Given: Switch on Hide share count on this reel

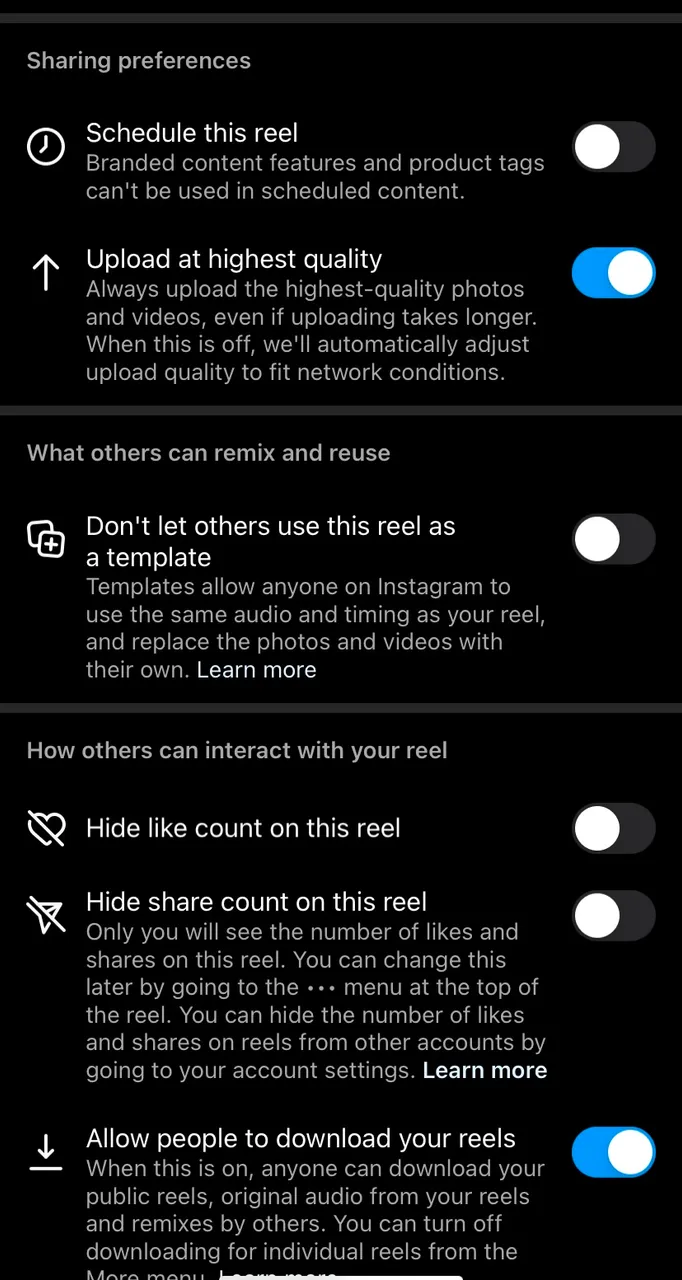Looking at the screenshot, I should (x=614, y=916).
